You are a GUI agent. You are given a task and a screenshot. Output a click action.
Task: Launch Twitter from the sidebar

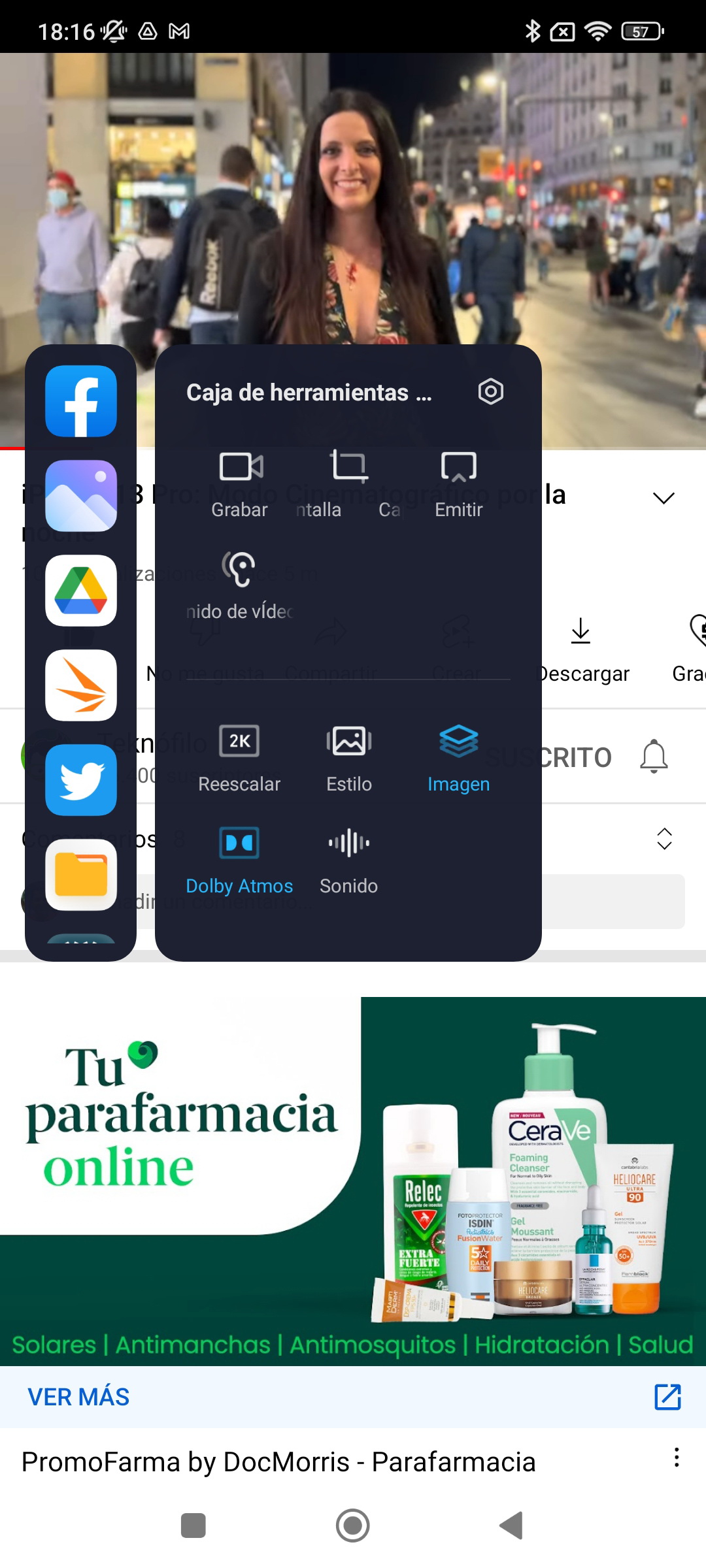[81, 780]
